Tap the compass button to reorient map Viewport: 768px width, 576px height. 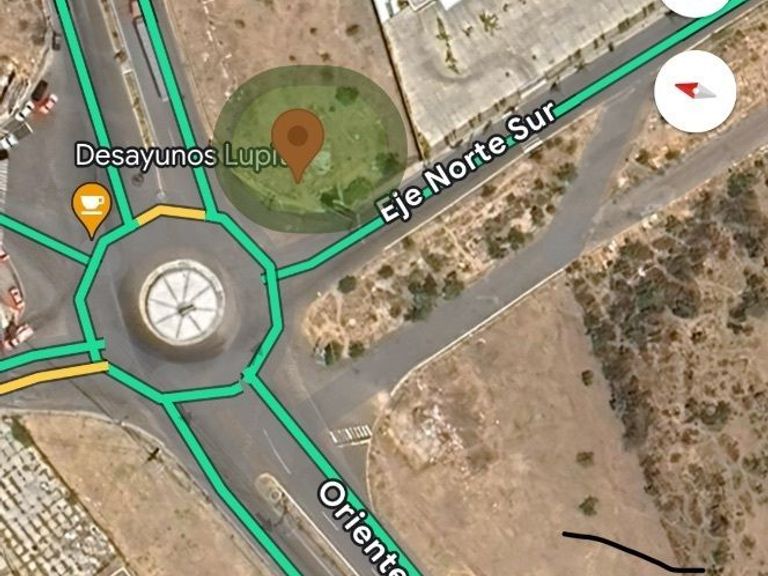[x=695, y=91]
